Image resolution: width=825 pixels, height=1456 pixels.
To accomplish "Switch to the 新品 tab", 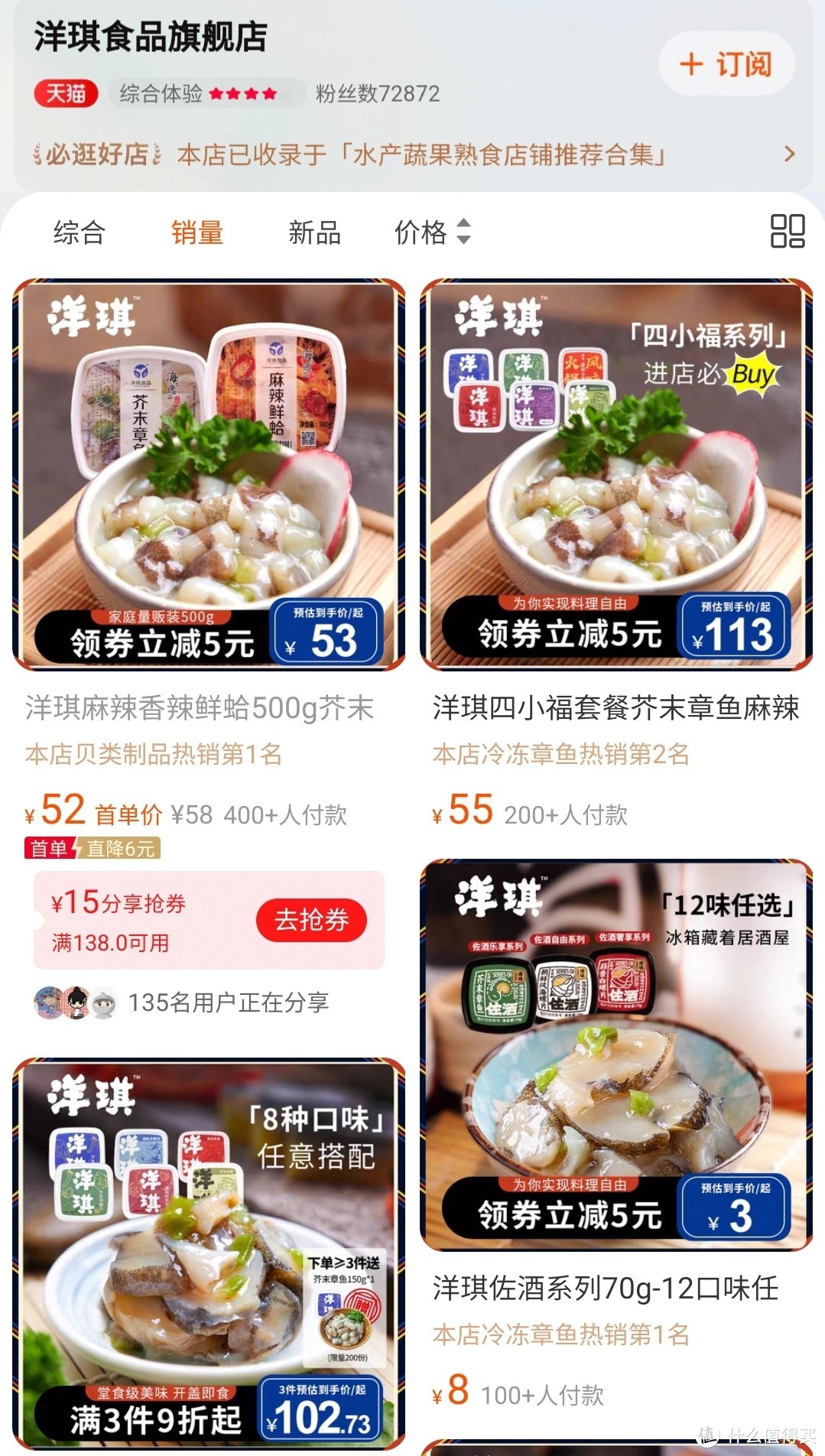I will point(314,232).
